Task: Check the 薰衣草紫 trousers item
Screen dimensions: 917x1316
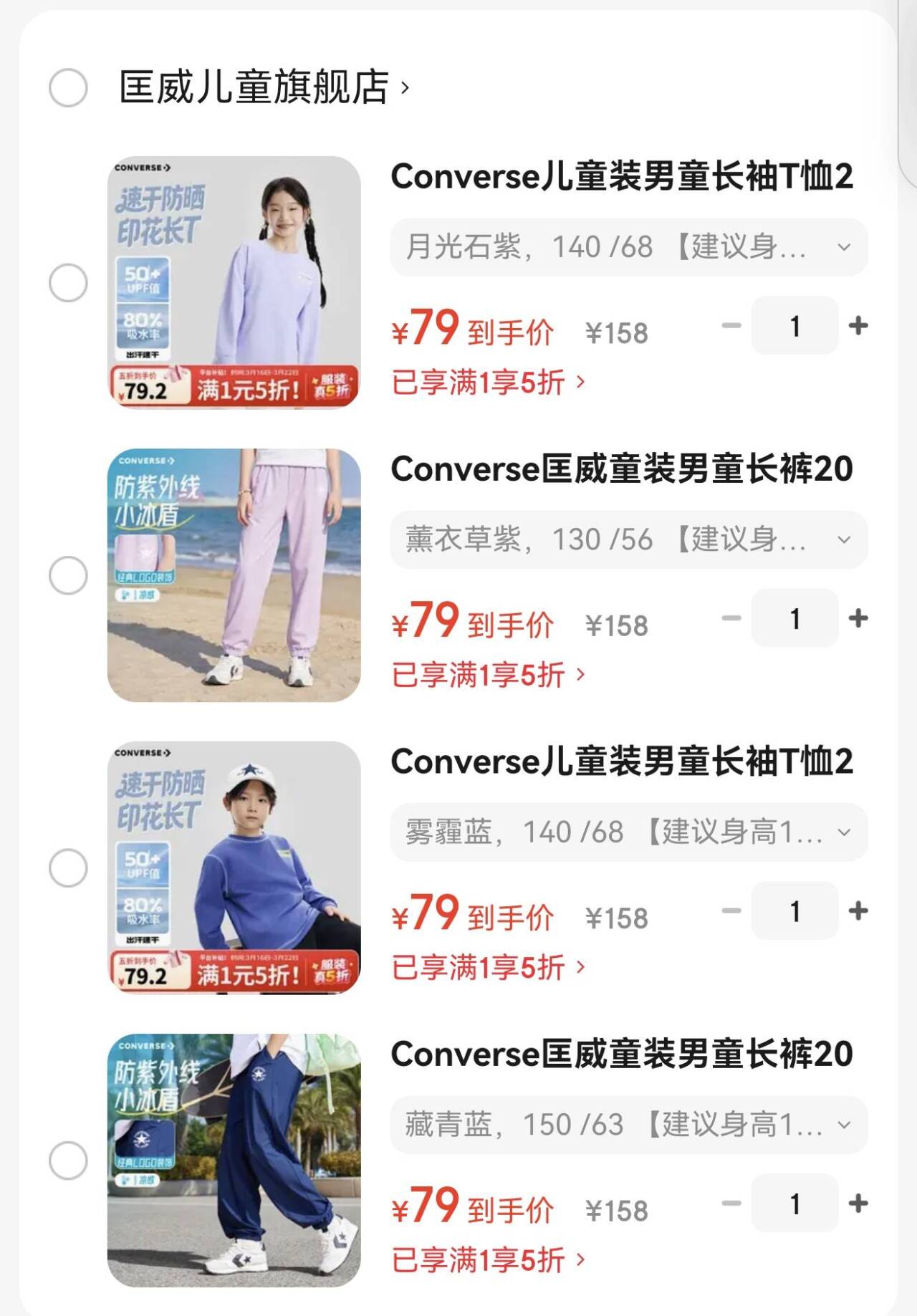Action: (x=68, y=575)
